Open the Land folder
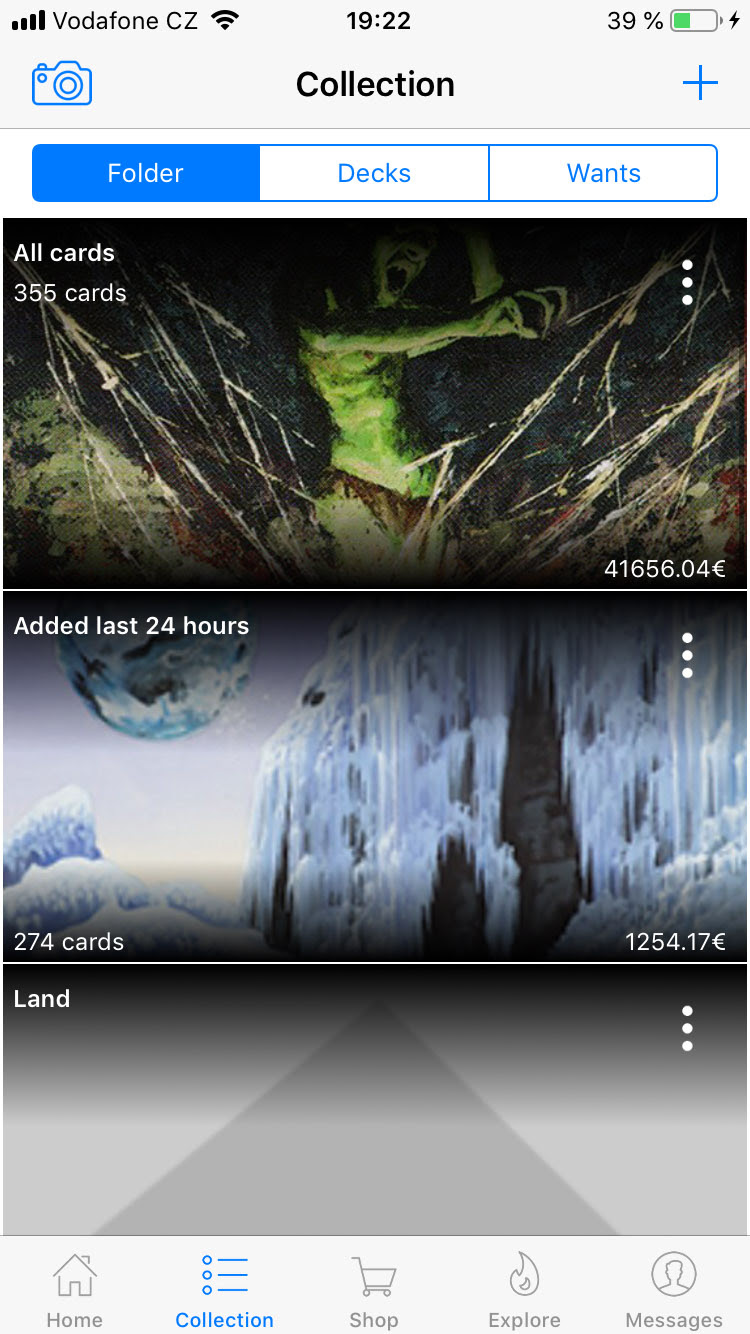This screenshot has height=1334, width=750. click(x=340, y=1110)
